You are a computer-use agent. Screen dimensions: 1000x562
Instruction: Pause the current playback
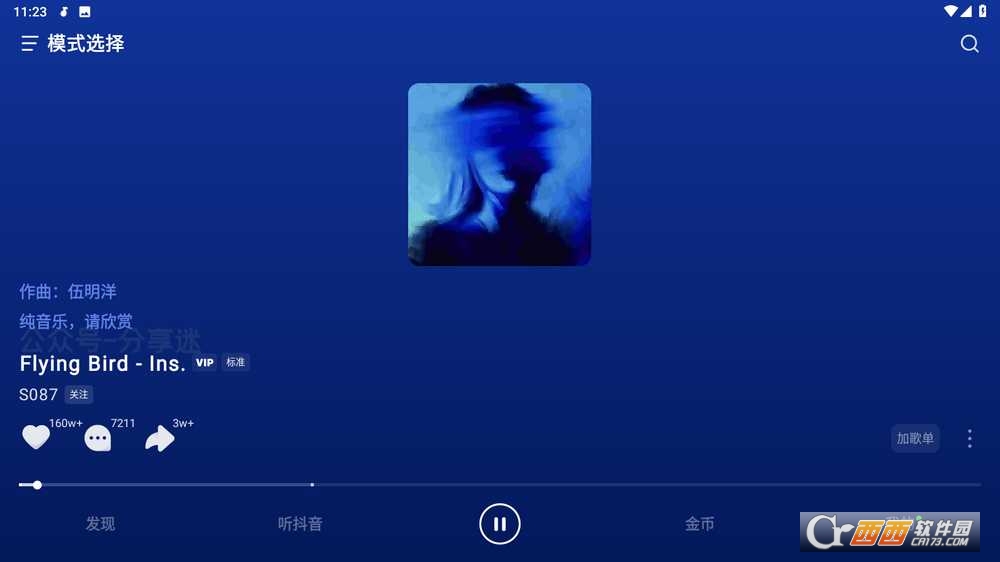click(500, 524)
